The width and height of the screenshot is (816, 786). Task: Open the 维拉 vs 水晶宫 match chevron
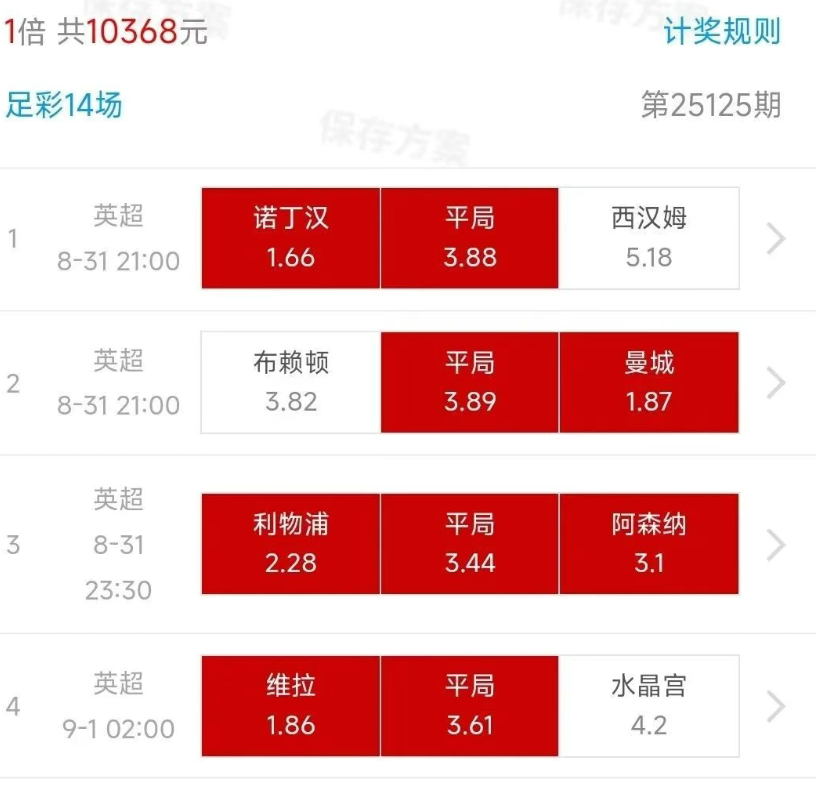point(776,707)
